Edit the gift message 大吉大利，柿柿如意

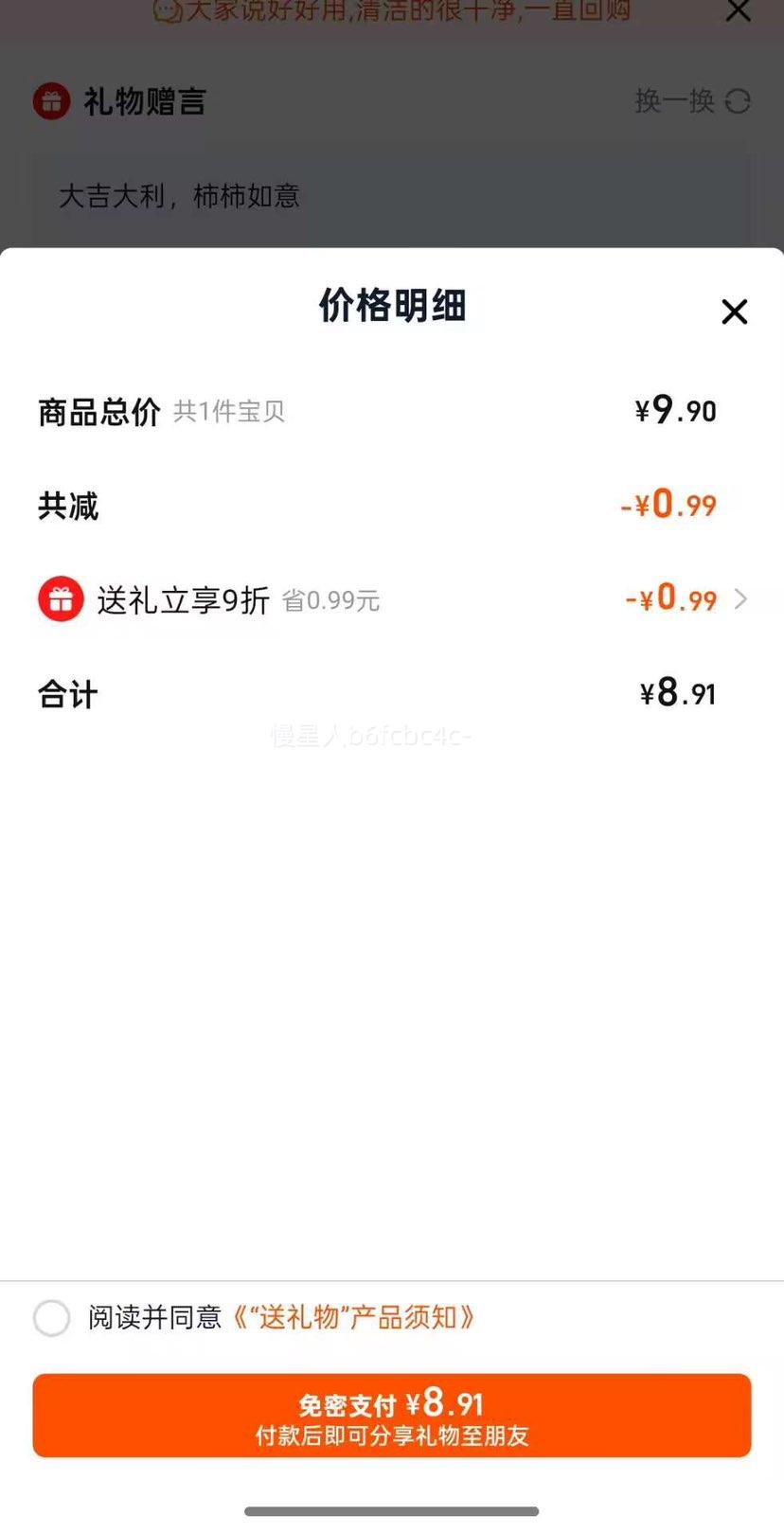(x=180, y=197)
